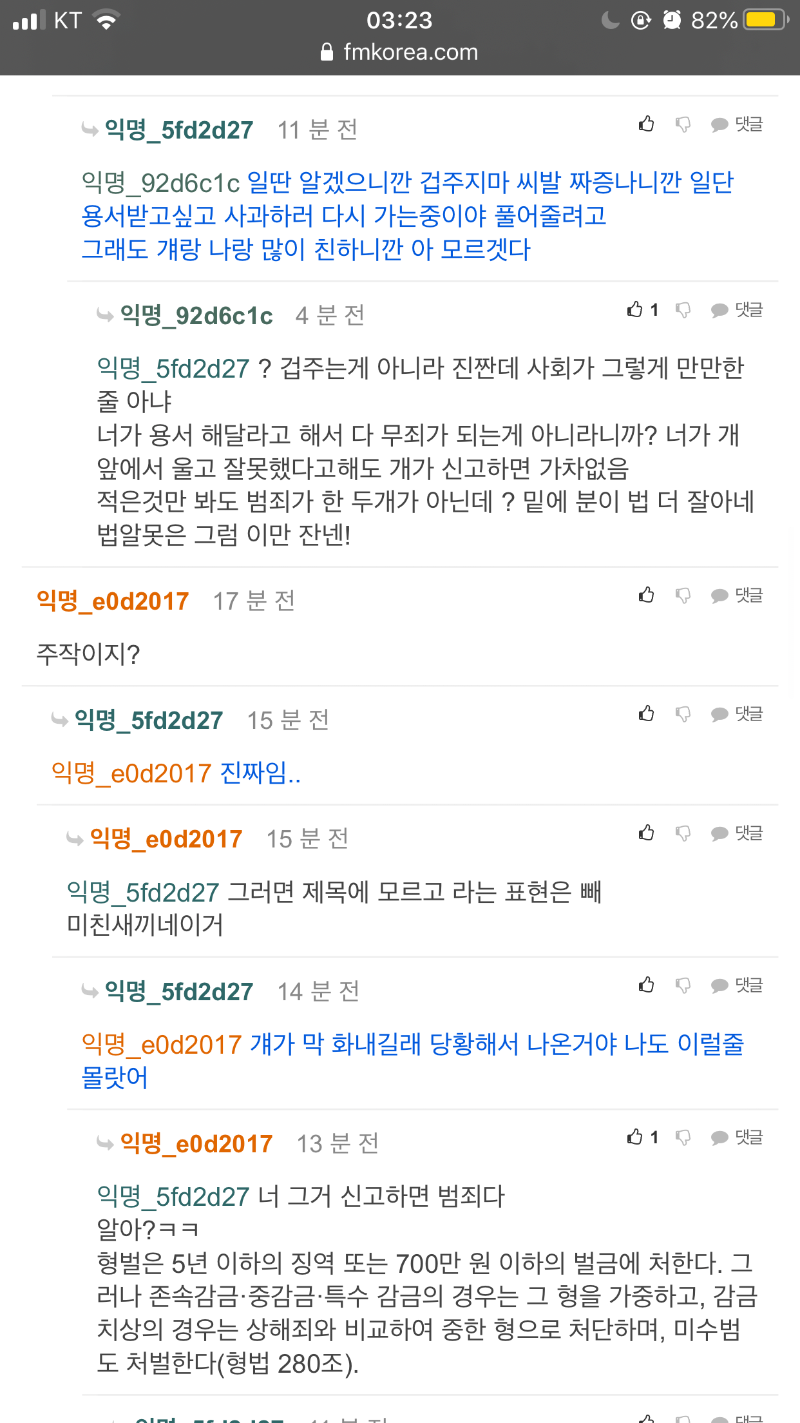Toggle the like on the 14분 전 reply
Image resolution: width=800 pixels, height=1423 pixels.
(646, 985)
